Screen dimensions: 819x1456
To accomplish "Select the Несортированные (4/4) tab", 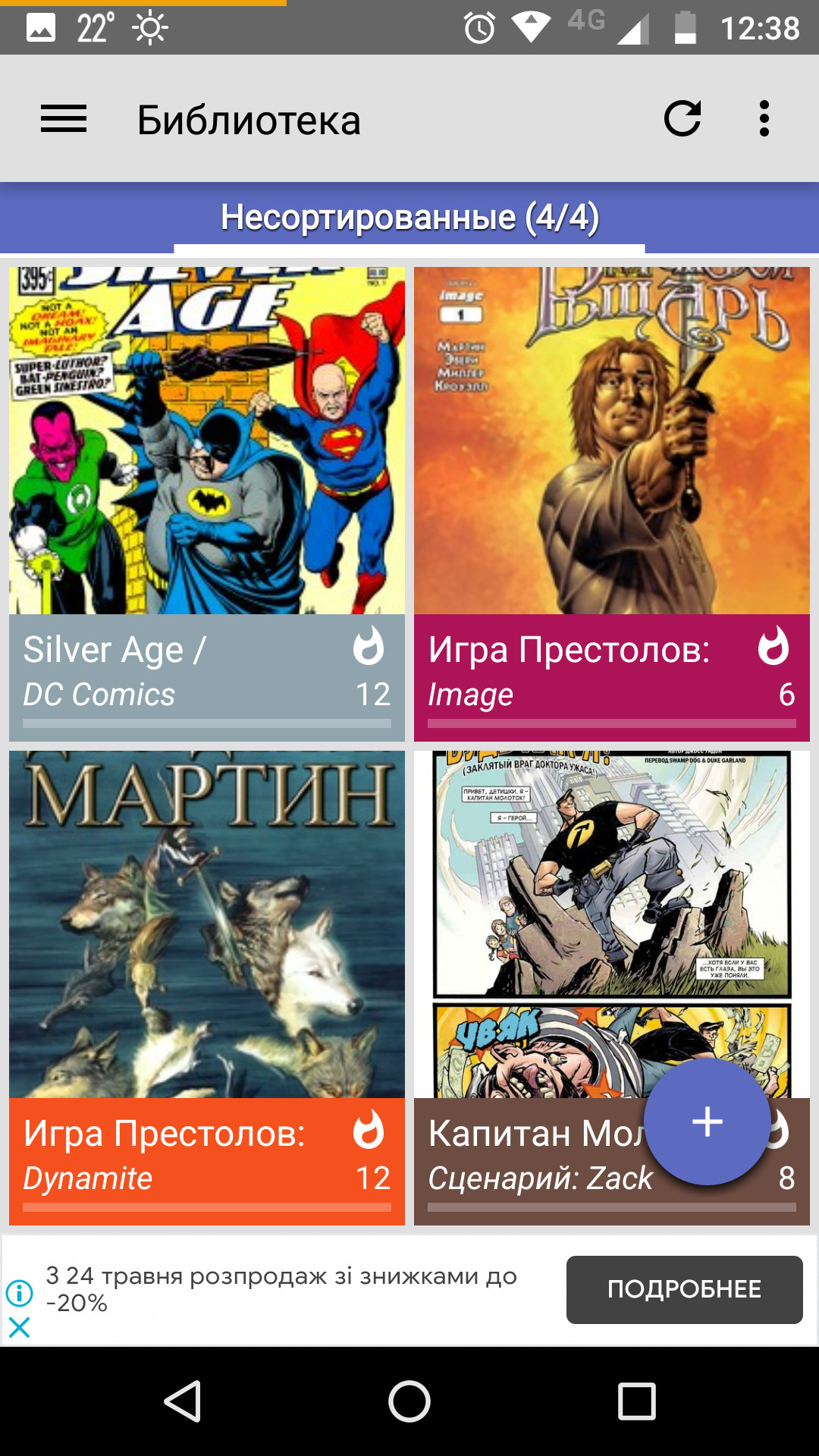I will pos(409,218).
